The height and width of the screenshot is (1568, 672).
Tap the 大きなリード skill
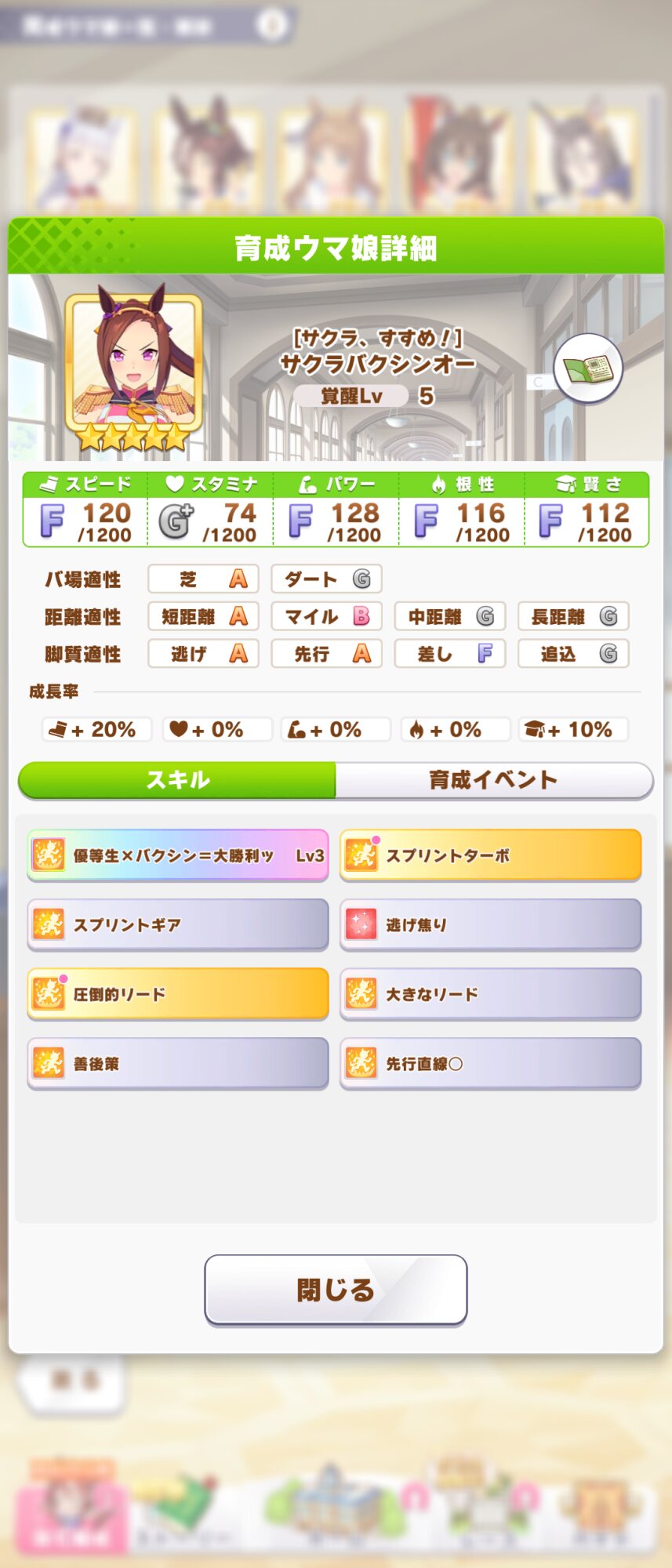click(491, 994)
